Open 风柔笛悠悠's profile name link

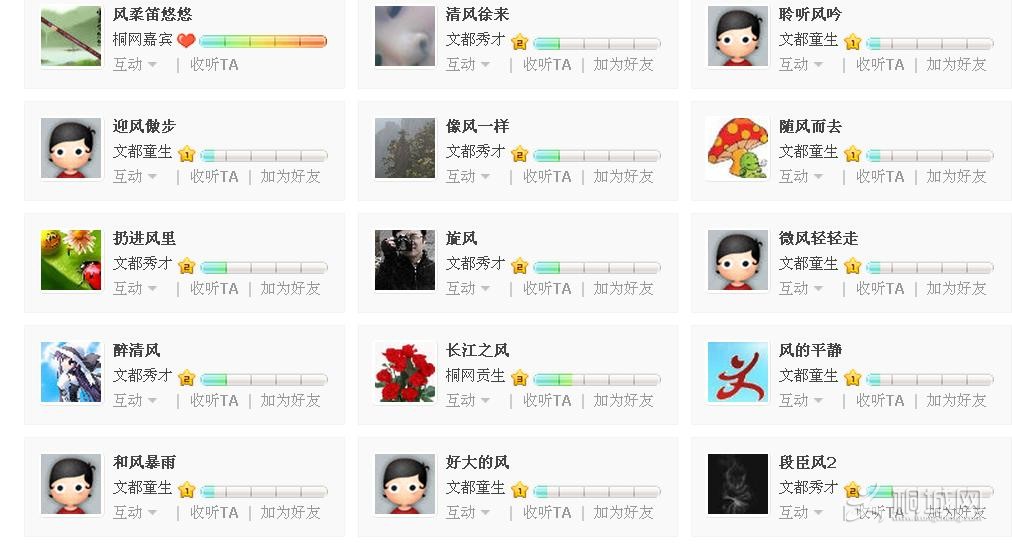[x=152, y=15]
